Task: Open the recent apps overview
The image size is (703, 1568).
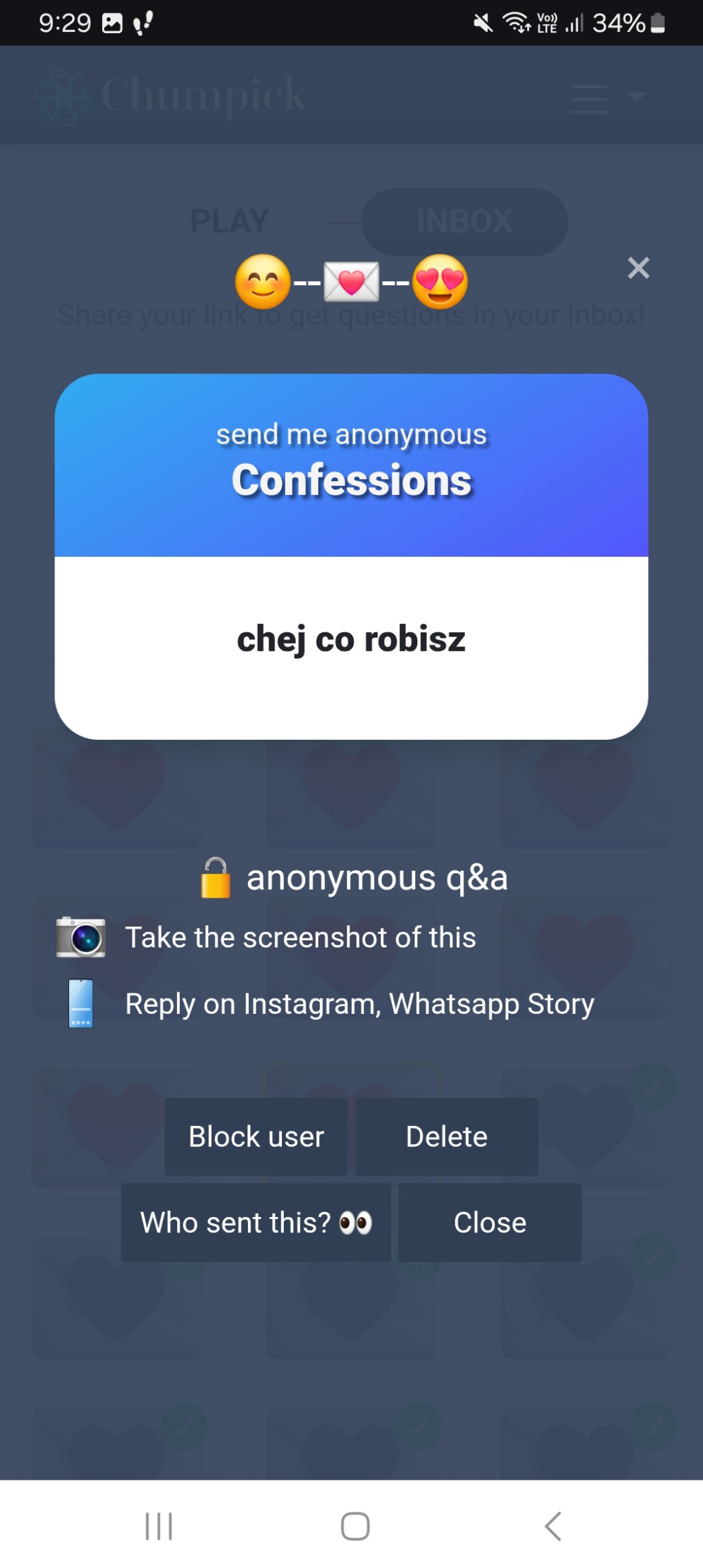Action: click(159, 1526)
